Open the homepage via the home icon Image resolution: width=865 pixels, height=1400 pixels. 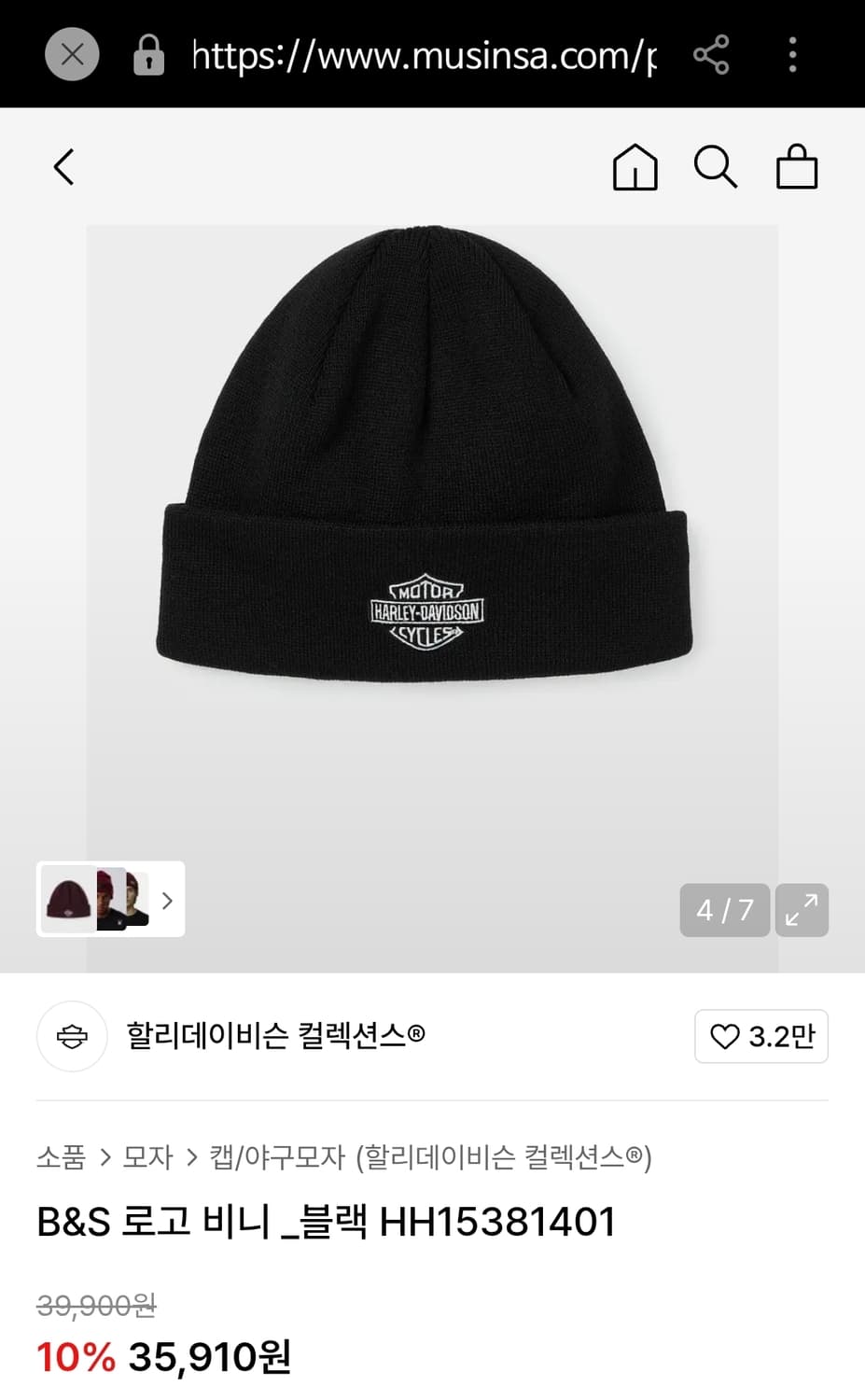[635, 168]
